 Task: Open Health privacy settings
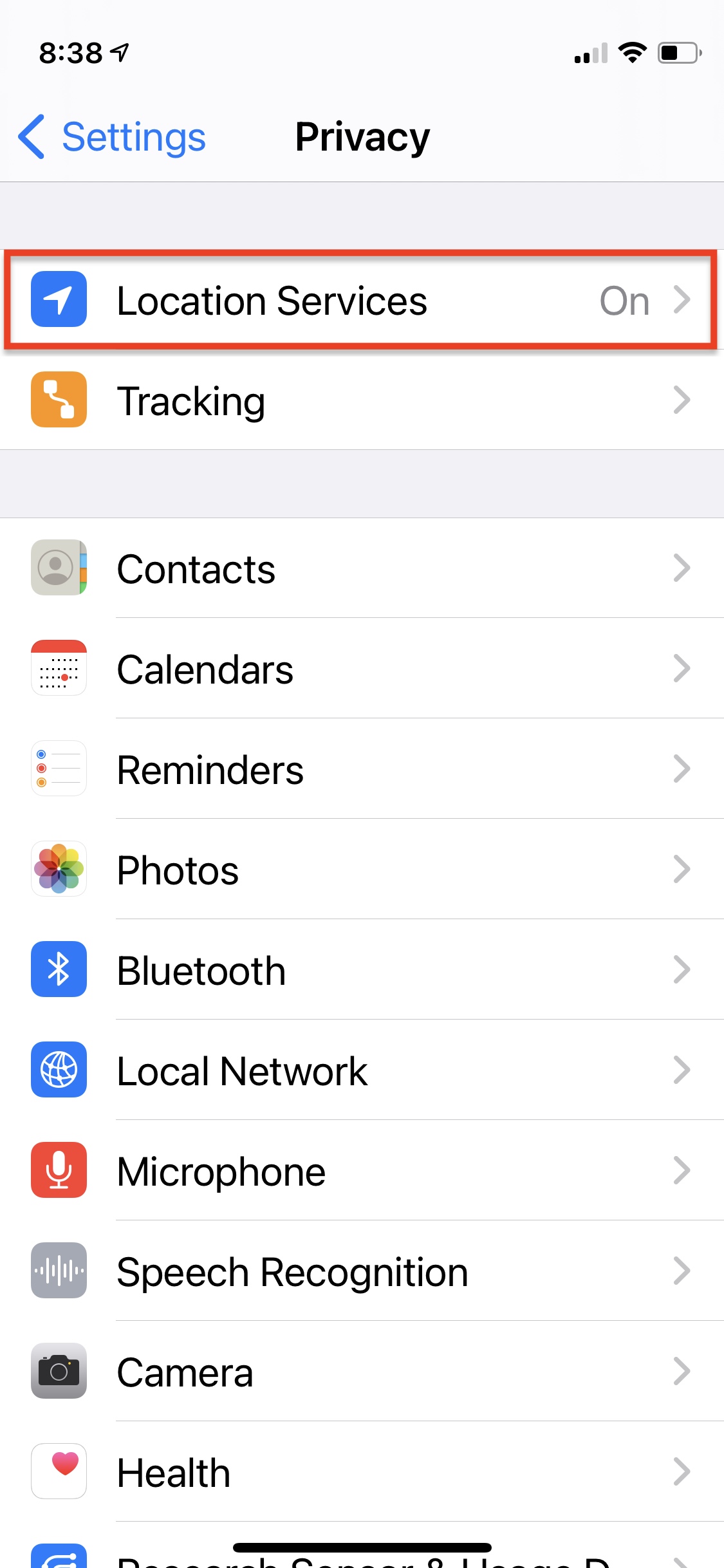click(x=362, y=1471)
